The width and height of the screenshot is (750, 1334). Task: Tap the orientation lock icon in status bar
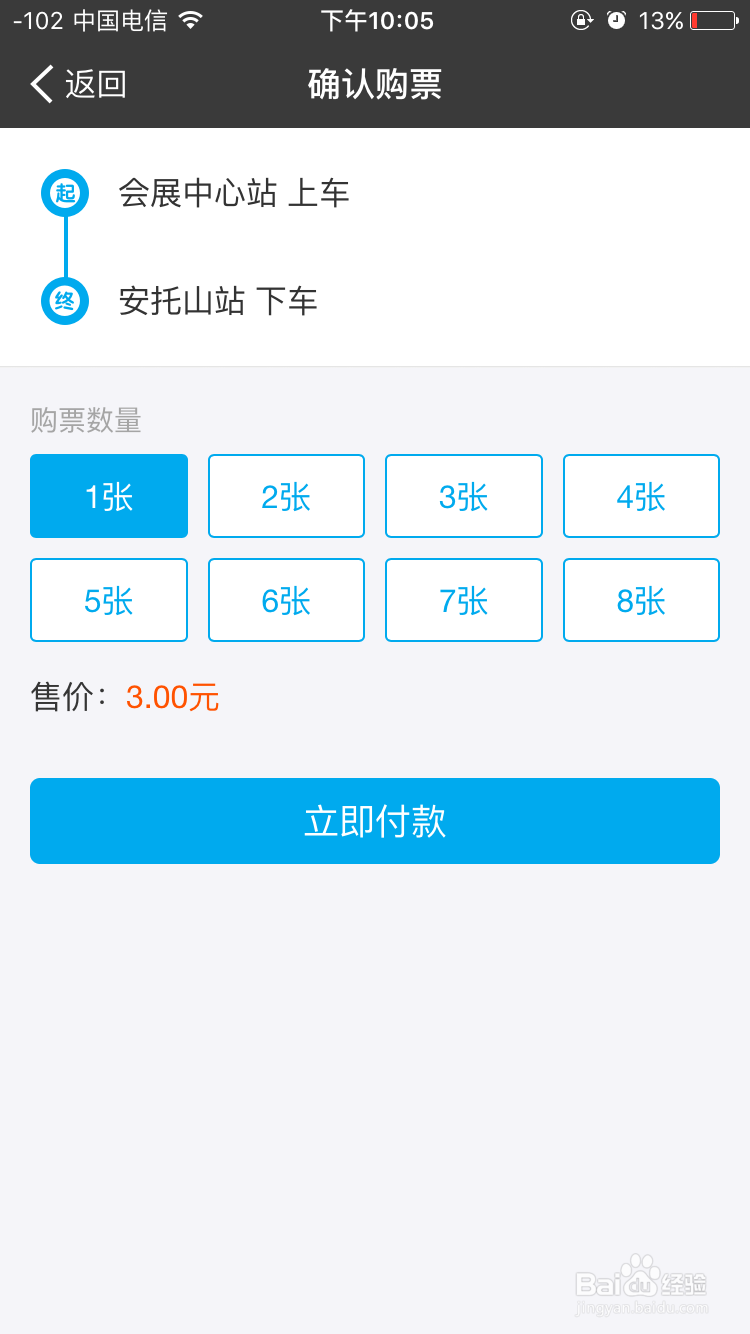tap(582, 20)
